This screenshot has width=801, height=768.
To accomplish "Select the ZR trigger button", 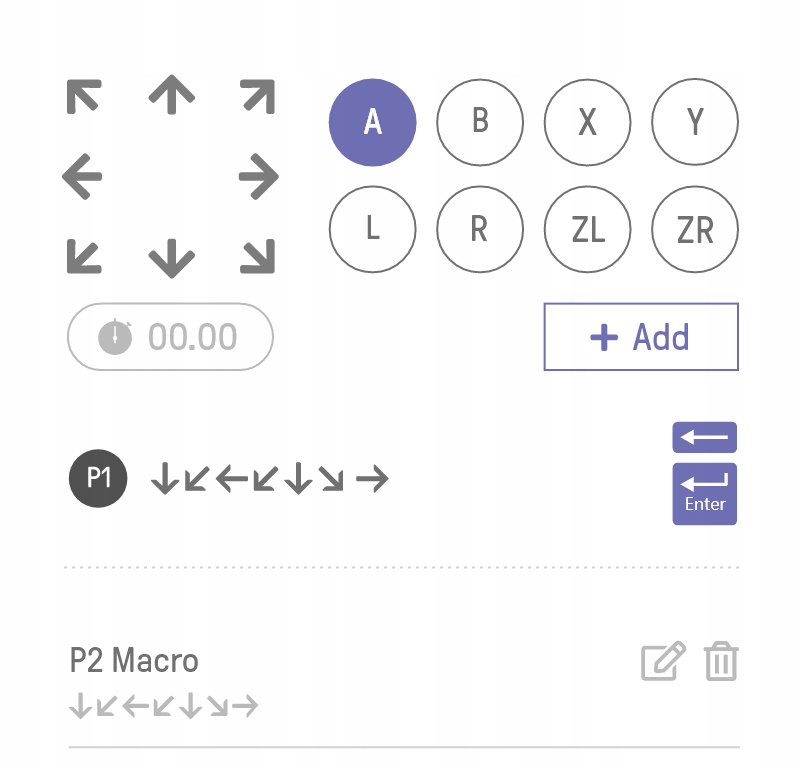I will [x=695, y=229].
